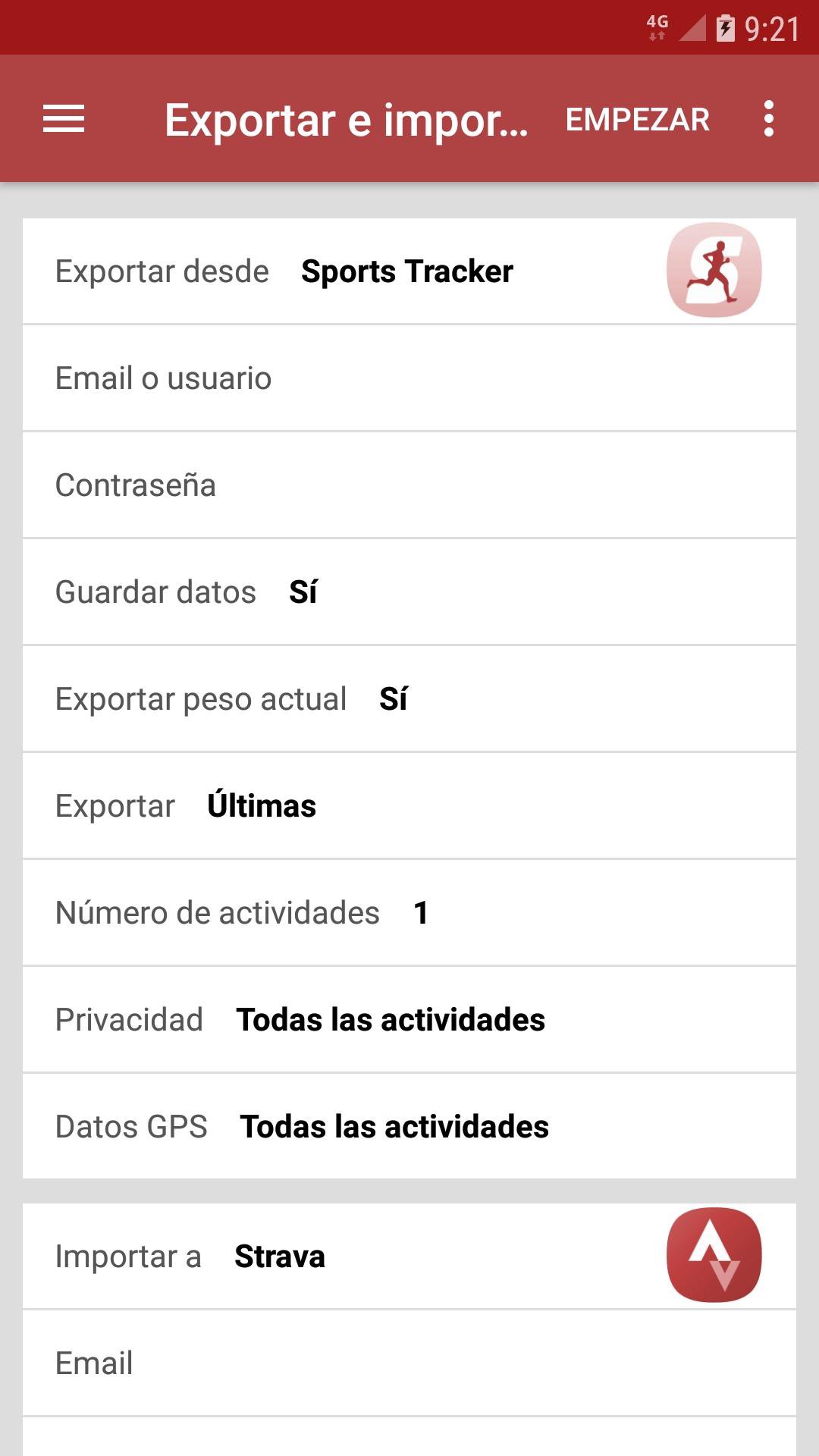Screen dimensions: 819x1456
Task: Change Exportar desde Sports Tracker source
Action: click(x=409, y=271)
